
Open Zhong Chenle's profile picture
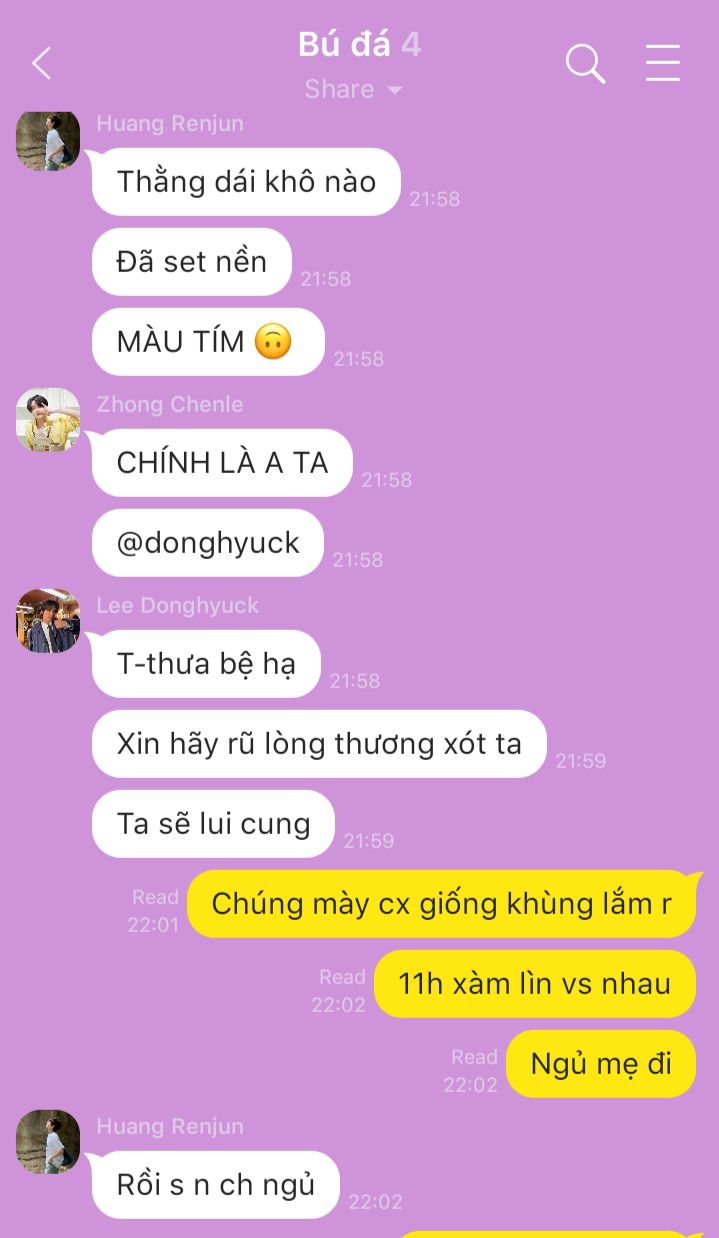48,420
